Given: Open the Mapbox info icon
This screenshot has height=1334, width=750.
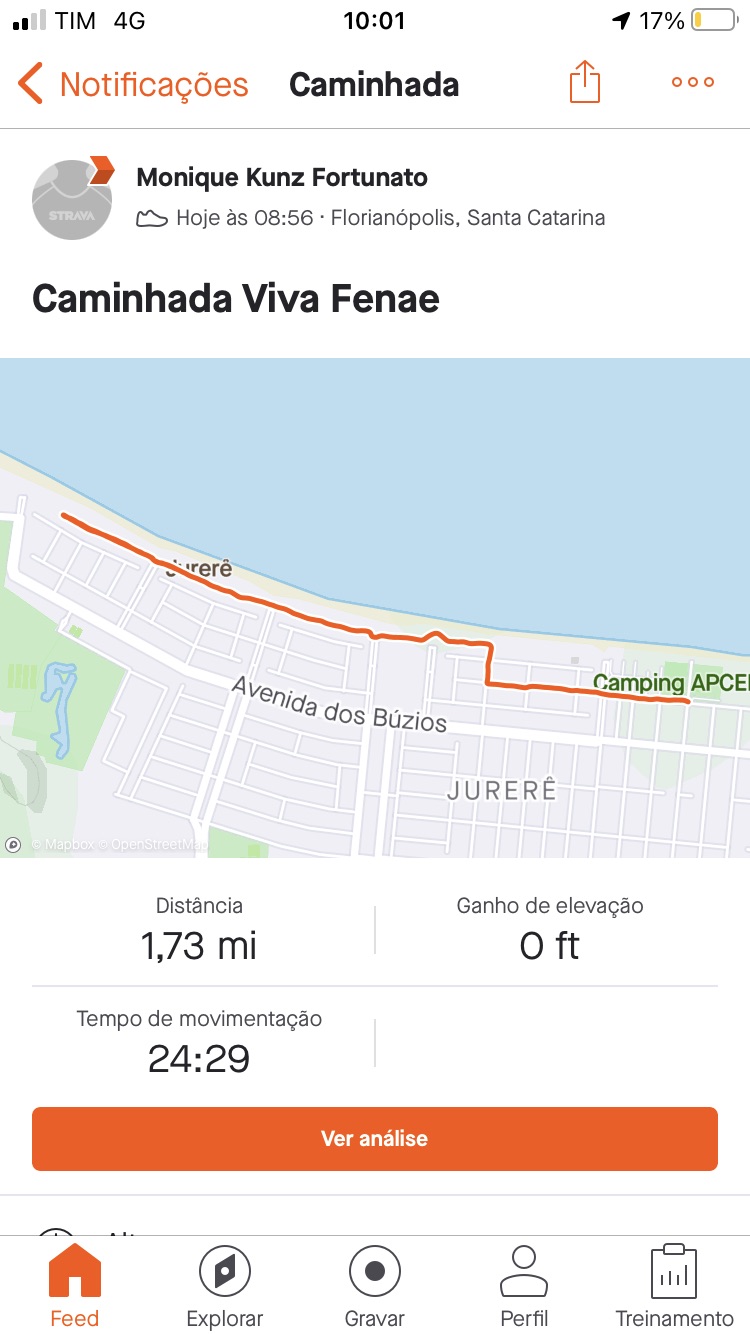Looking at the screenshot, I should coord(13,845).
